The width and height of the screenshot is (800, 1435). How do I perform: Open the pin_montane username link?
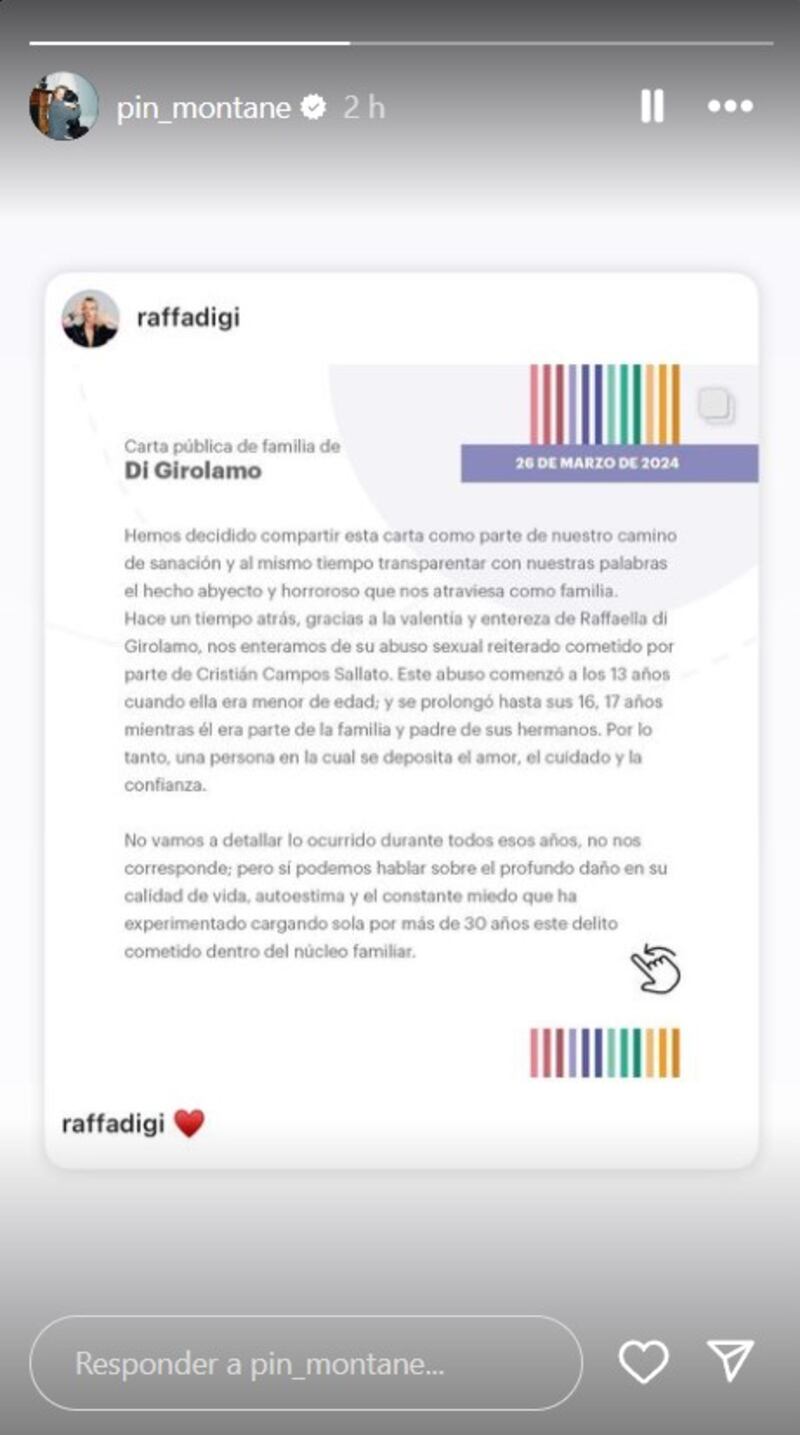coord(203,107)
